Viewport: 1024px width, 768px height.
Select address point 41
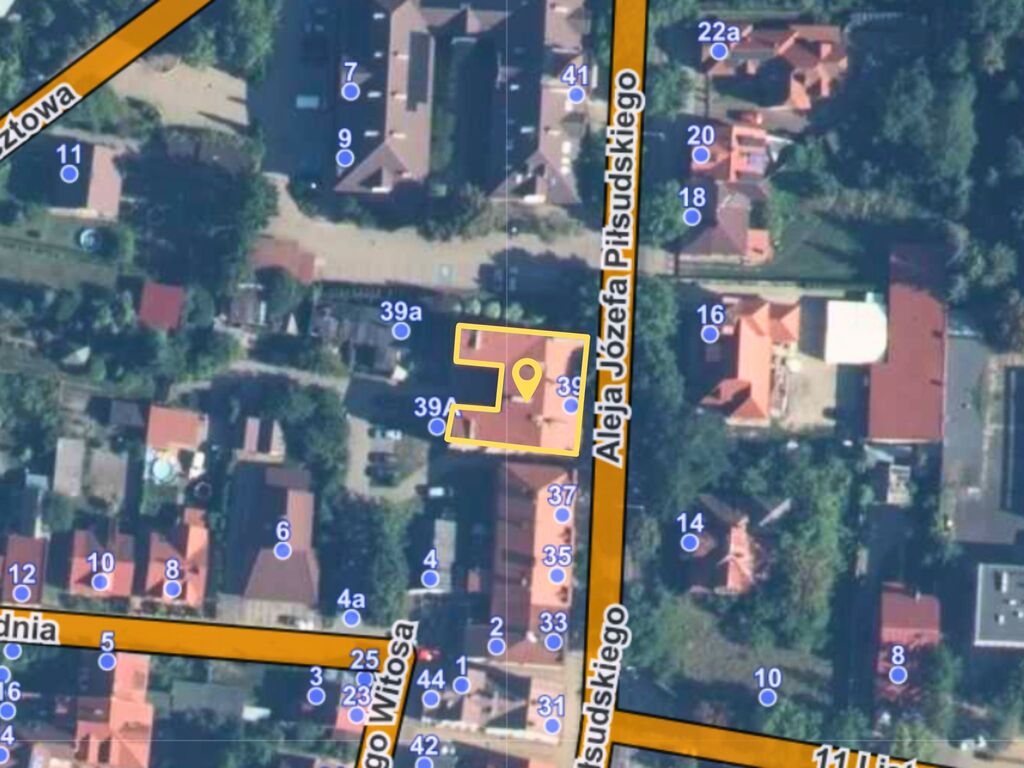576,94
